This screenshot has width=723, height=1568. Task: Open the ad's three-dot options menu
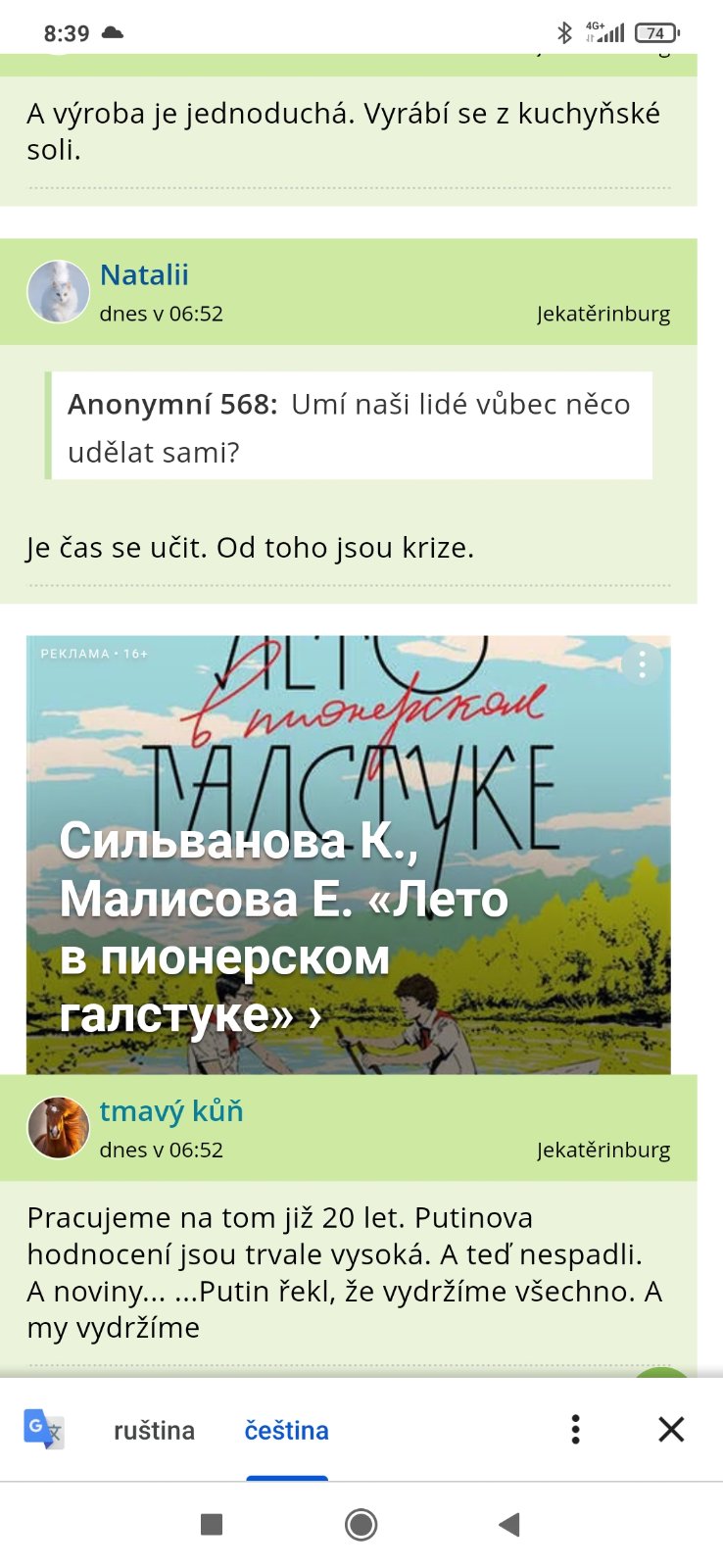pos(642,664)
